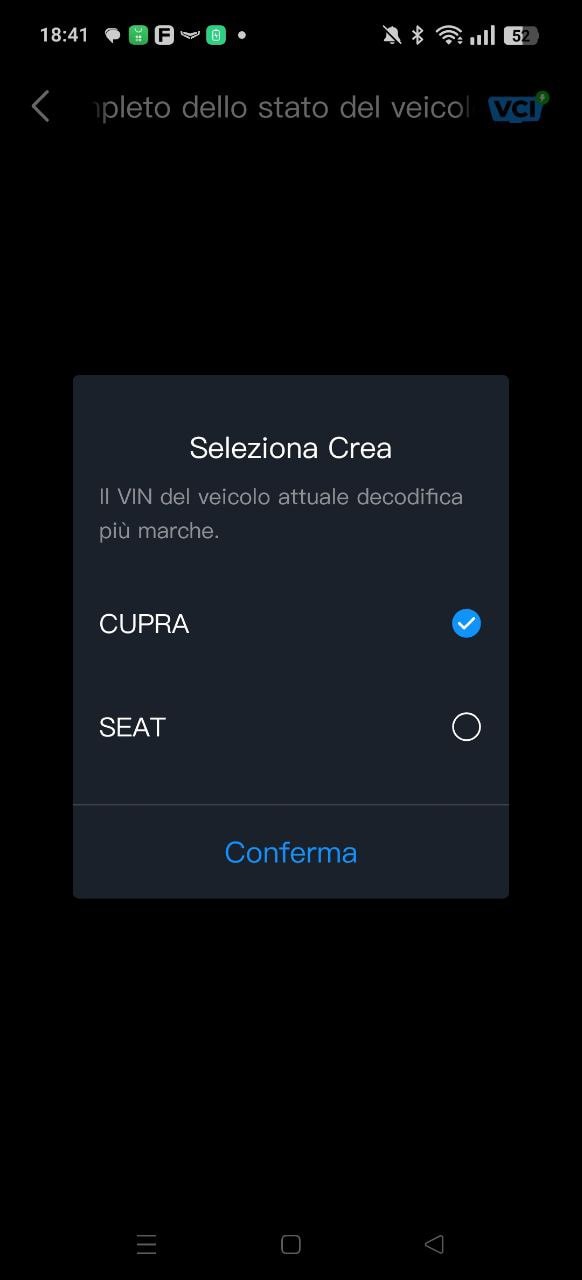Open the VCI connection status icon

[x=519, y=107]
